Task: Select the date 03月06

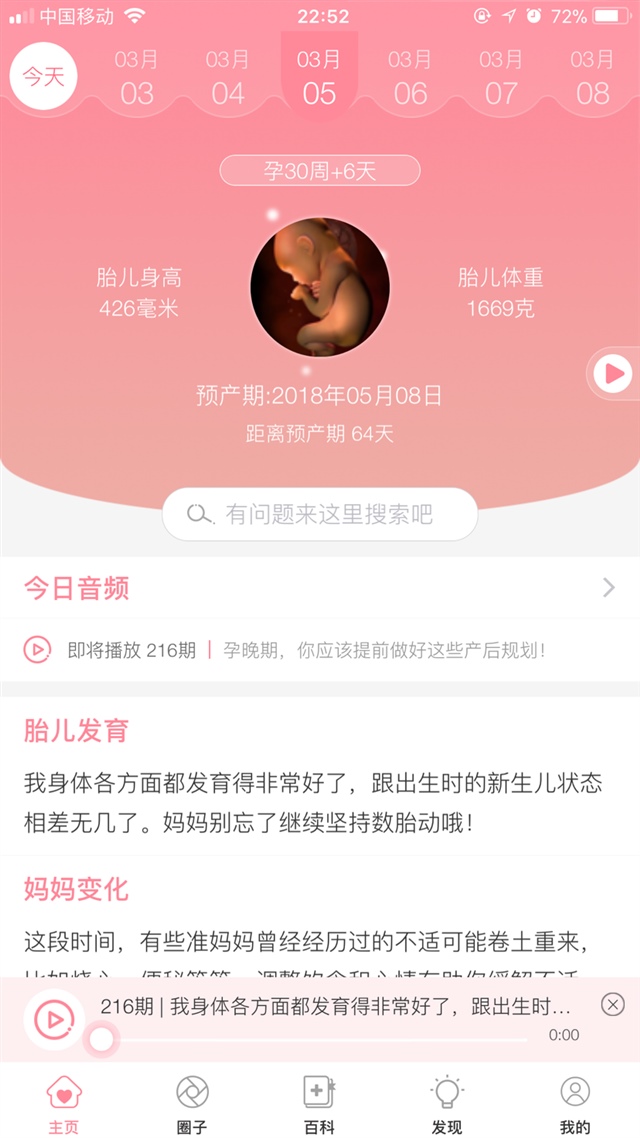Action: click(x=410, y=78)
